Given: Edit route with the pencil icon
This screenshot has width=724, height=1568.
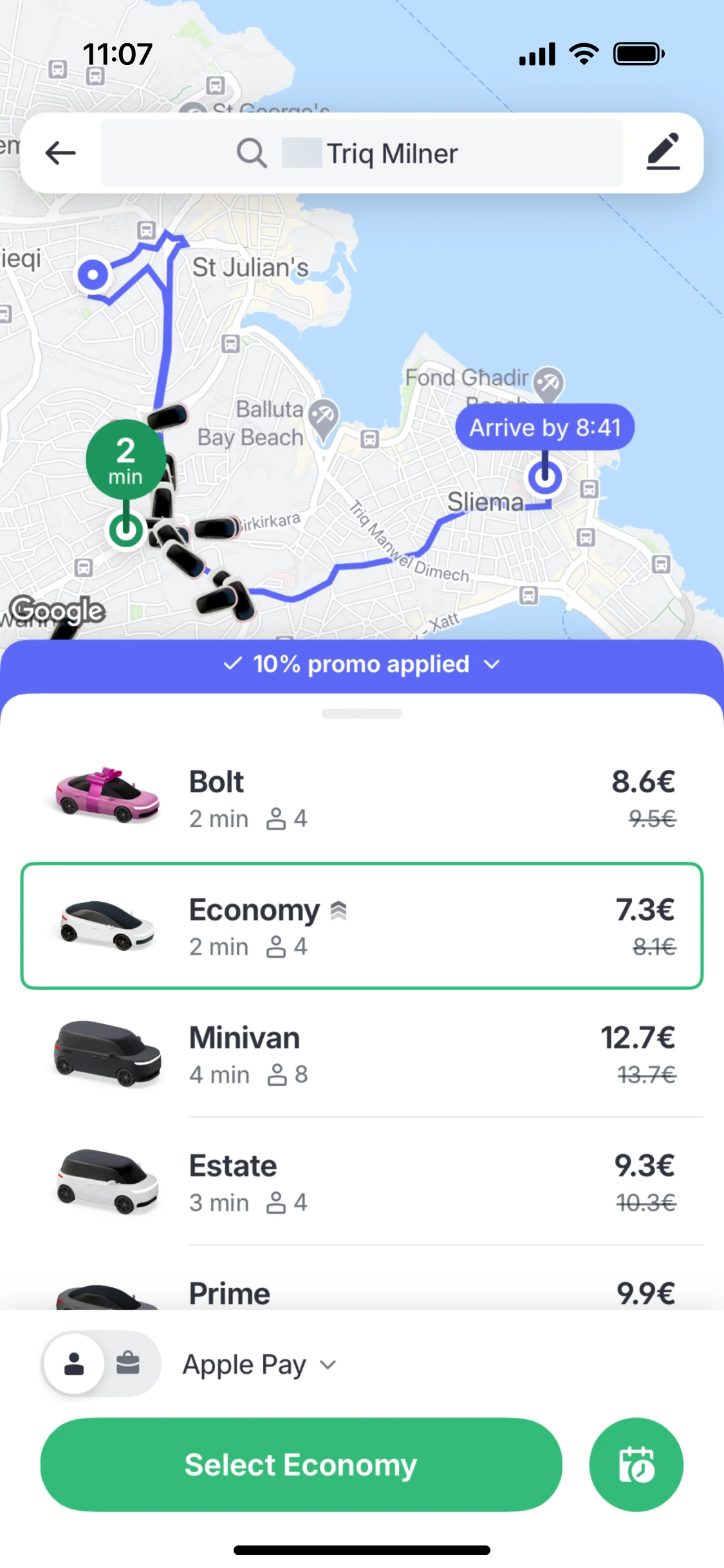Looking at the screenshot, I should coord(664,152).
